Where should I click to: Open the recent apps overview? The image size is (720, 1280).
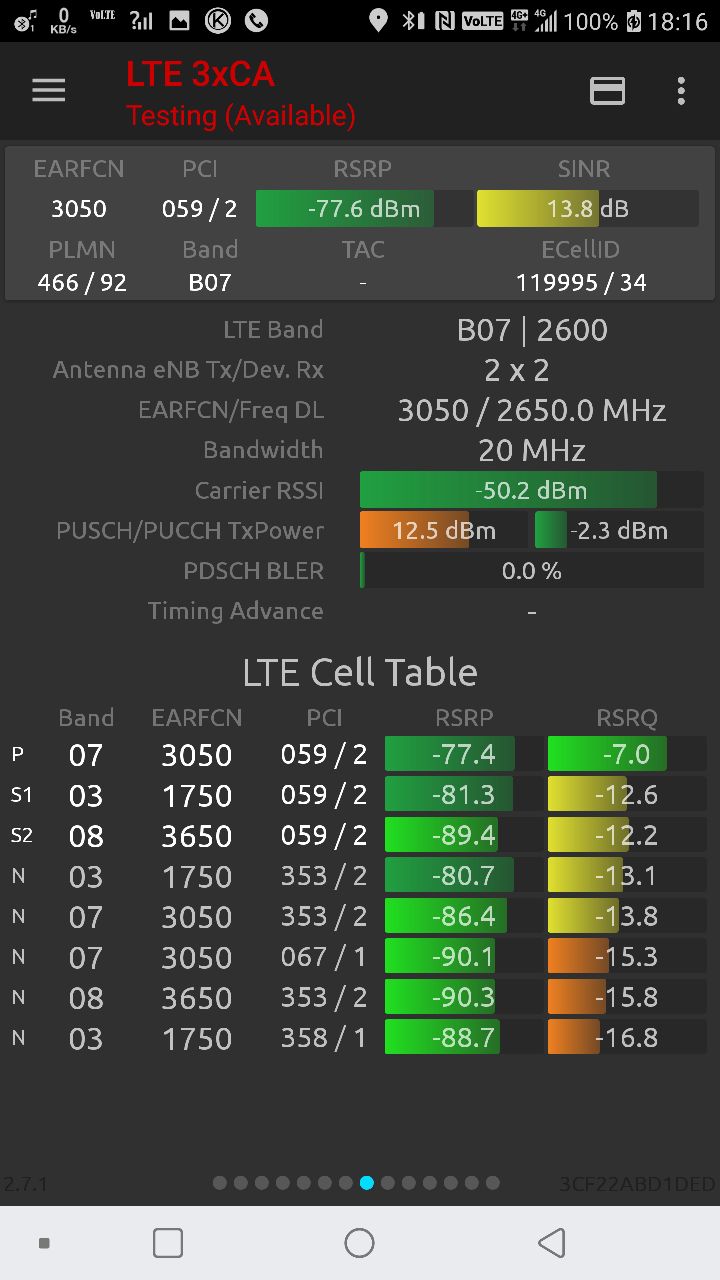[168, 1243]
